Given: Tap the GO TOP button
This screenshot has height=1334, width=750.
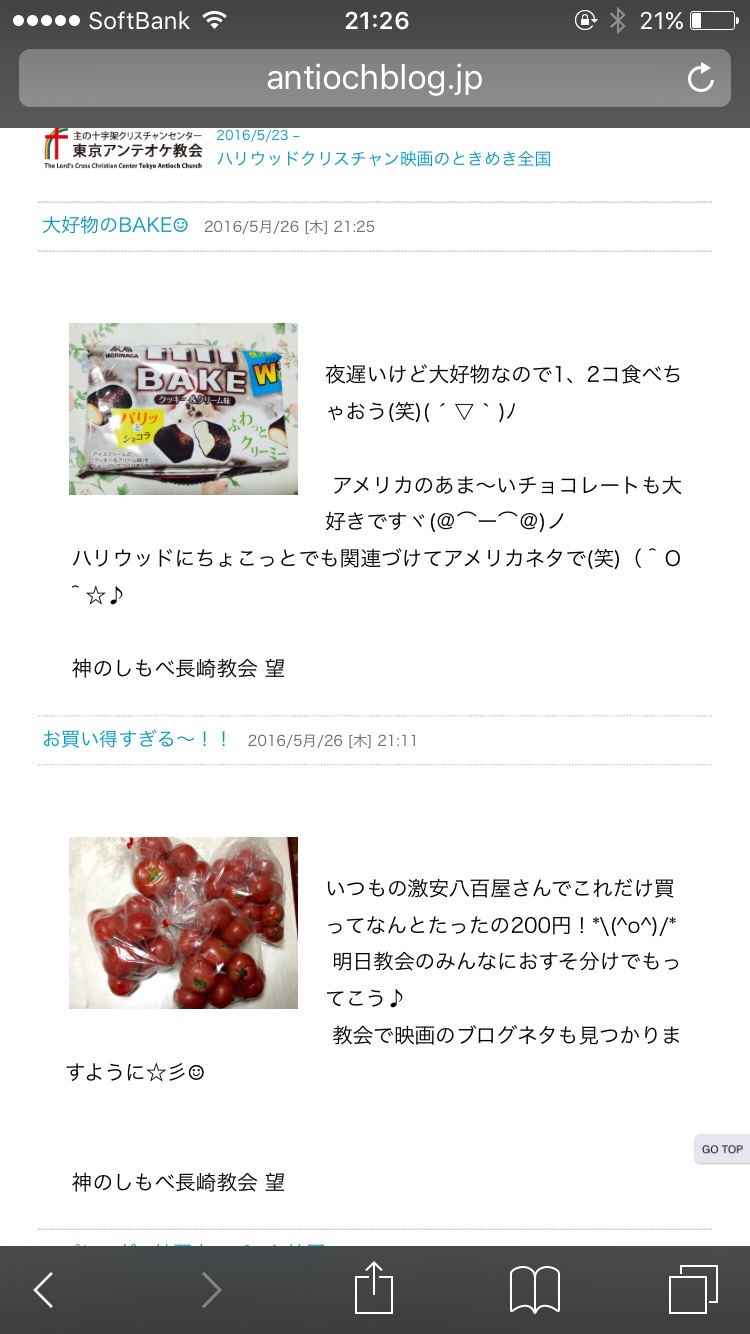Looking at the screenshot, I should 721,1149.
